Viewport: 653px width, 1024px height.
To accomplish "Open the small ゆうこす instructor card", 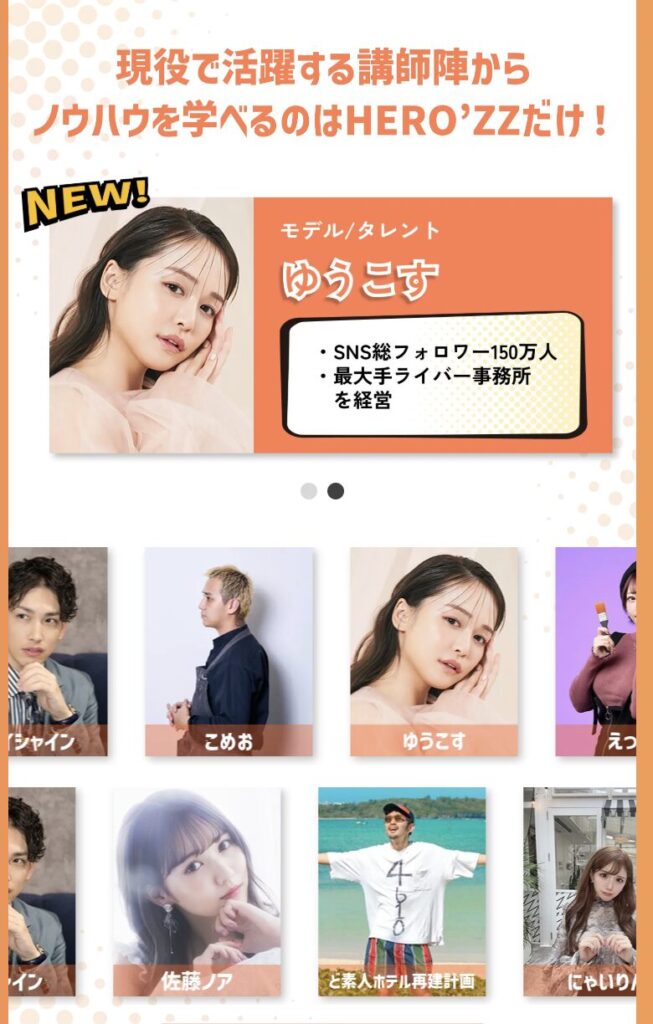I will coord(434,650).
